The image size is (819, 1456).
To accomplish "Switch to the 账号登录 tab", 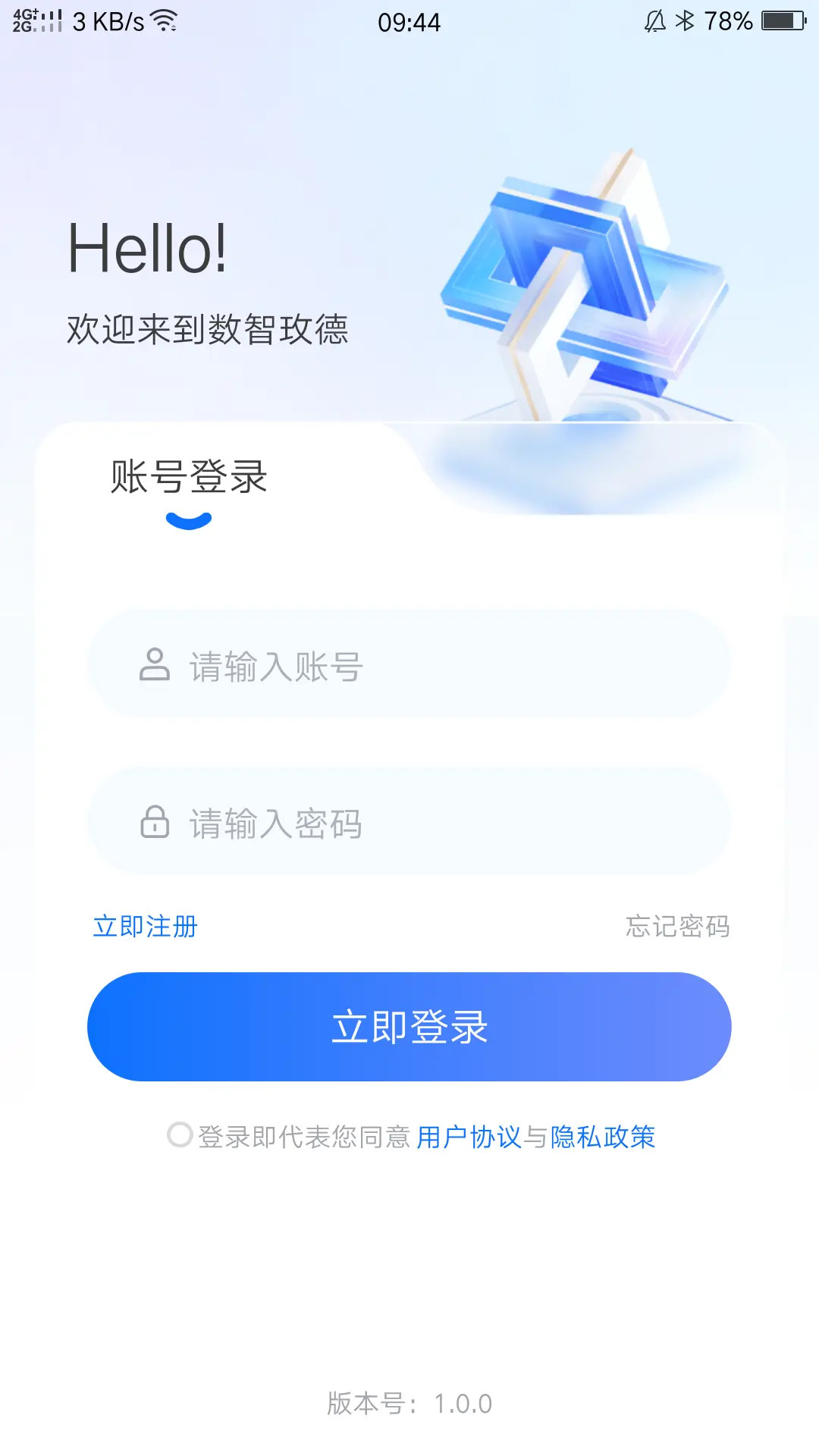I will 189,478.
